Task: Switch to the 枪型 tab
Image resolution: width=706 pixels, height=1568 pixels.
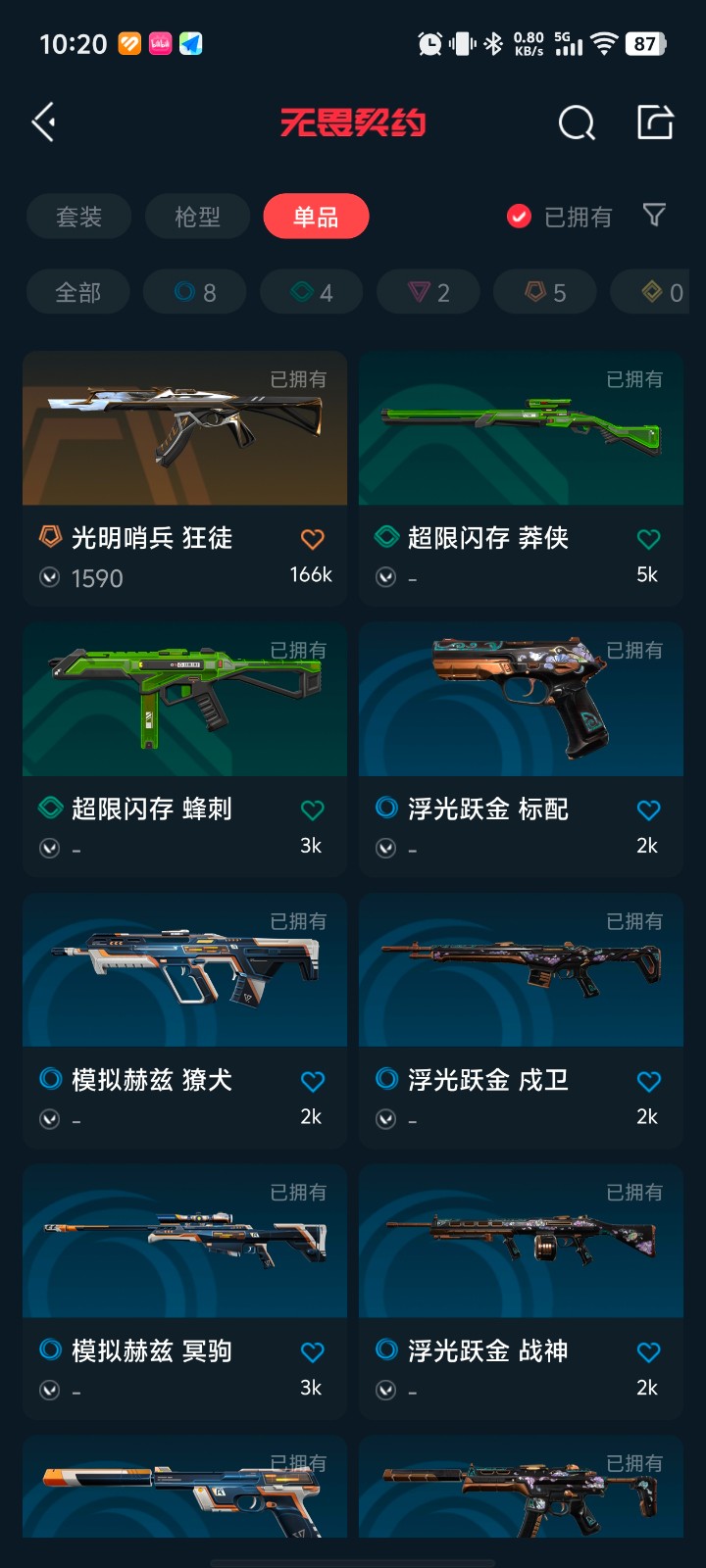Action: tap(197, 217)
